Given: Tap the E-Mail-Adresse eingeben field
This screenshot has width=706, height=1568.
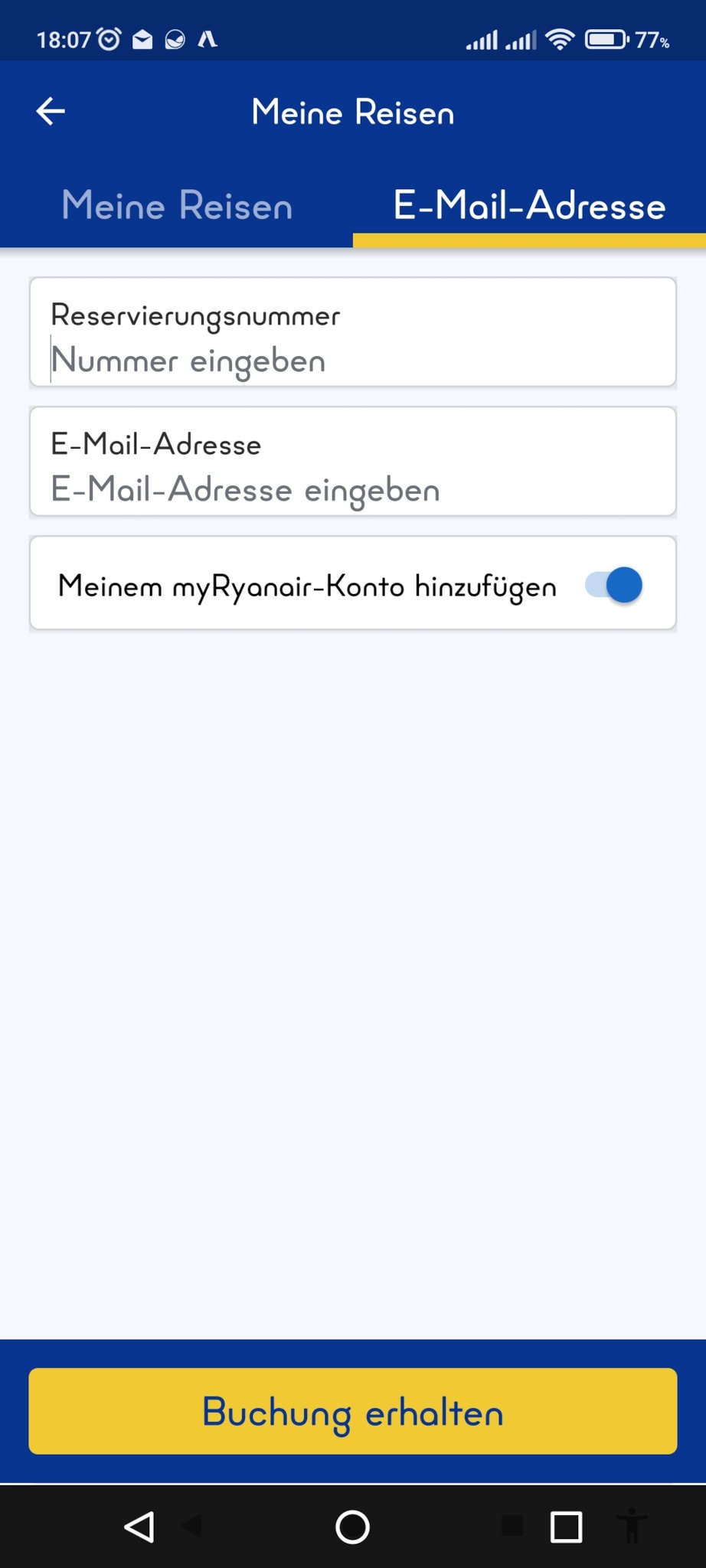Looking at the screenshot, I should 352,489.
